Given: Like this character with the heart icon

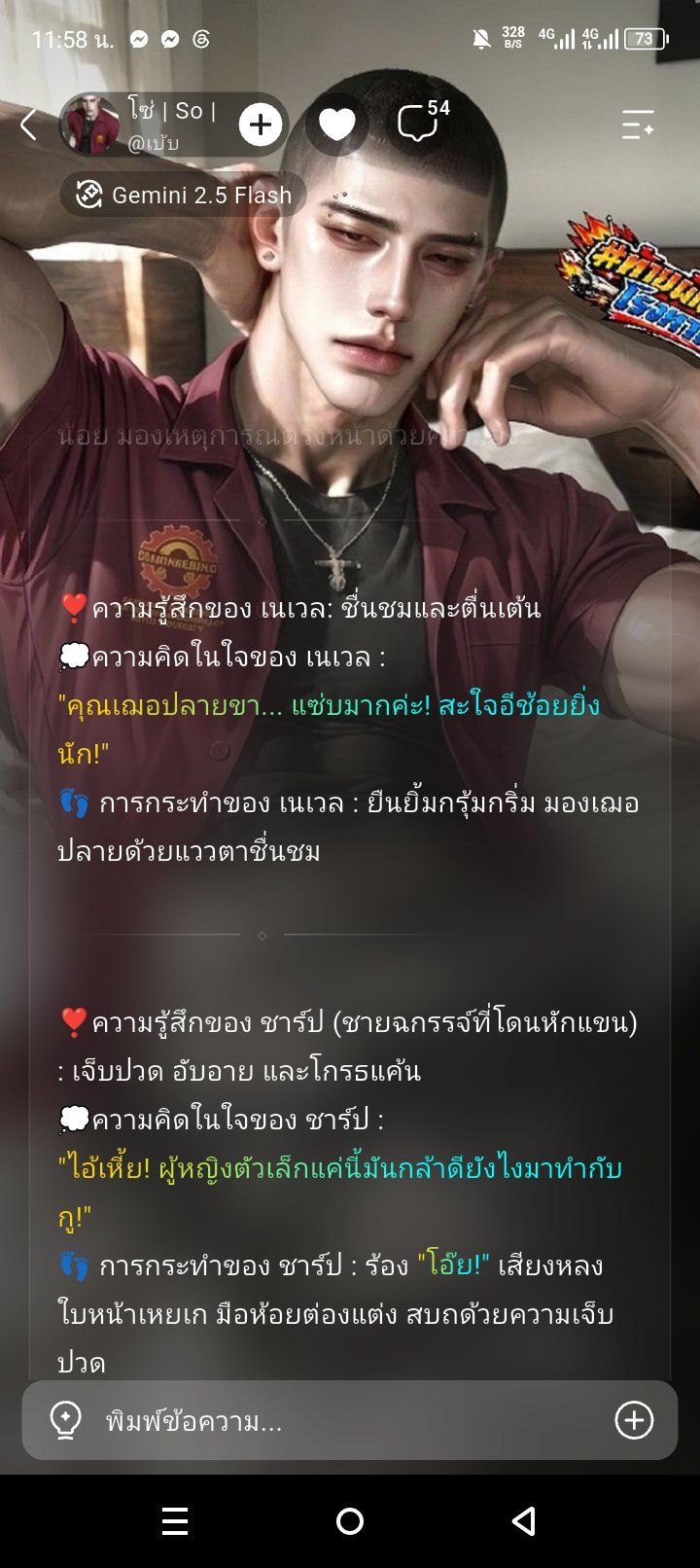Looking at the screenshot, I should click(x=336, y=125).
